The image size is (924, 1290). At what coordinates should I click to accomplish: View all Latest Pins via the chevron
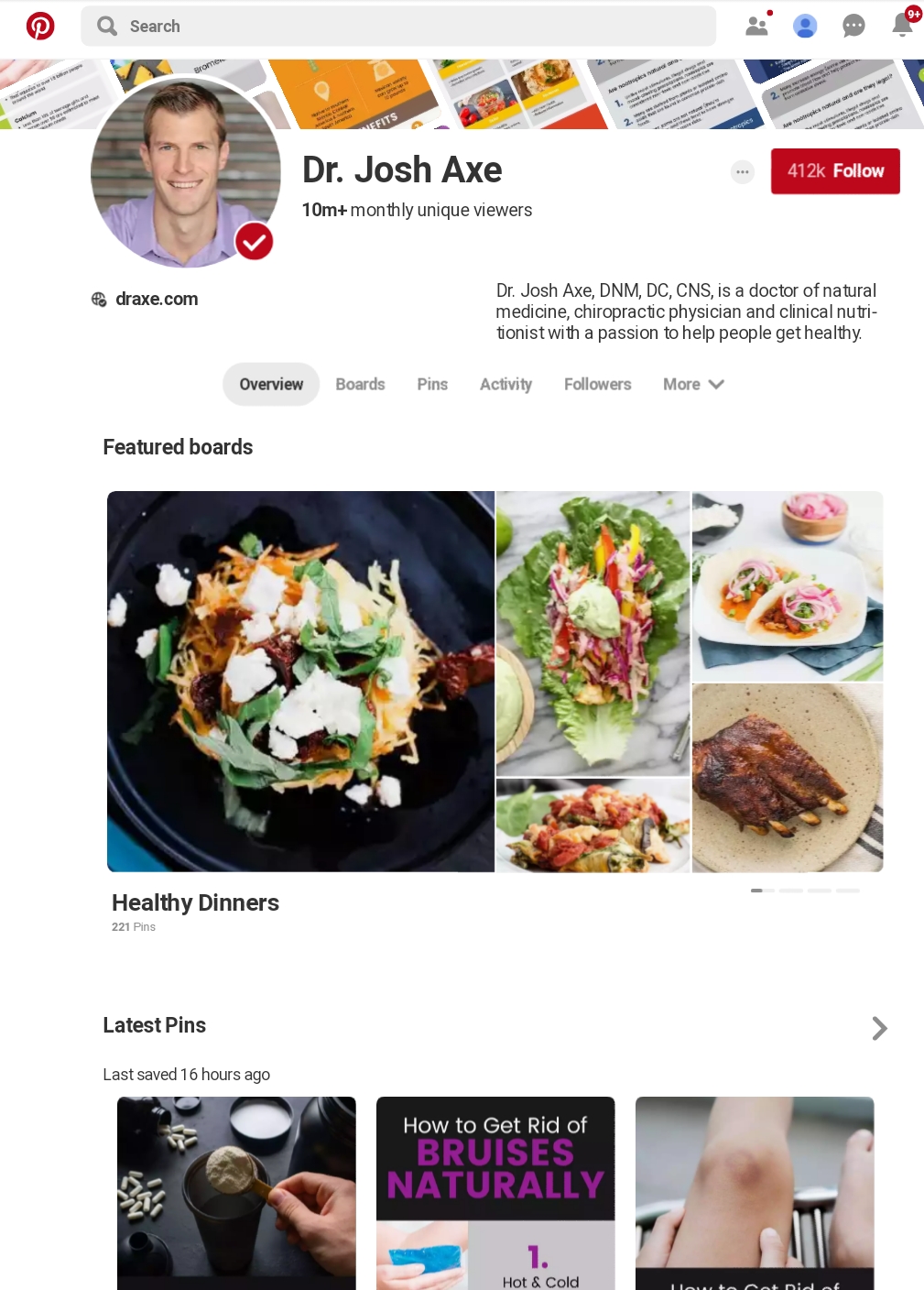point(879,1028)
